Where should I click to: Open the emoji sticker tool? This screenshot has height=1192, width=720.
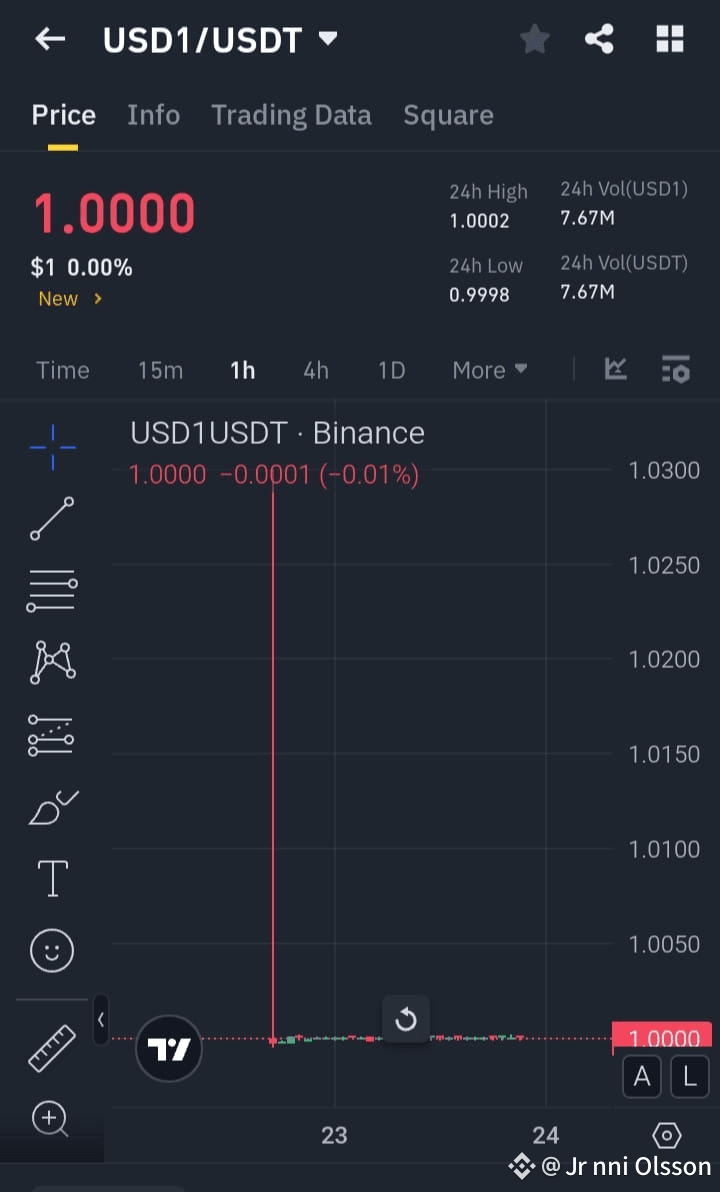pos(51,950)
